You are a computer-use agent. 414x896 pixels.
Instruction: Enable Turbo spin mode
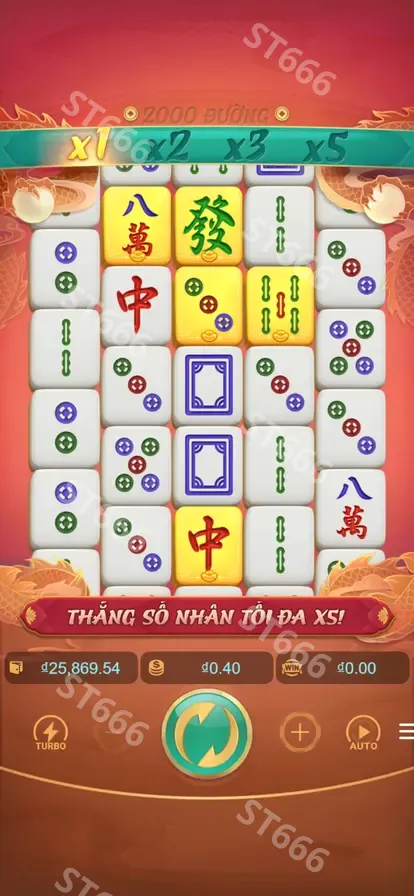click(x=51, y=734)
